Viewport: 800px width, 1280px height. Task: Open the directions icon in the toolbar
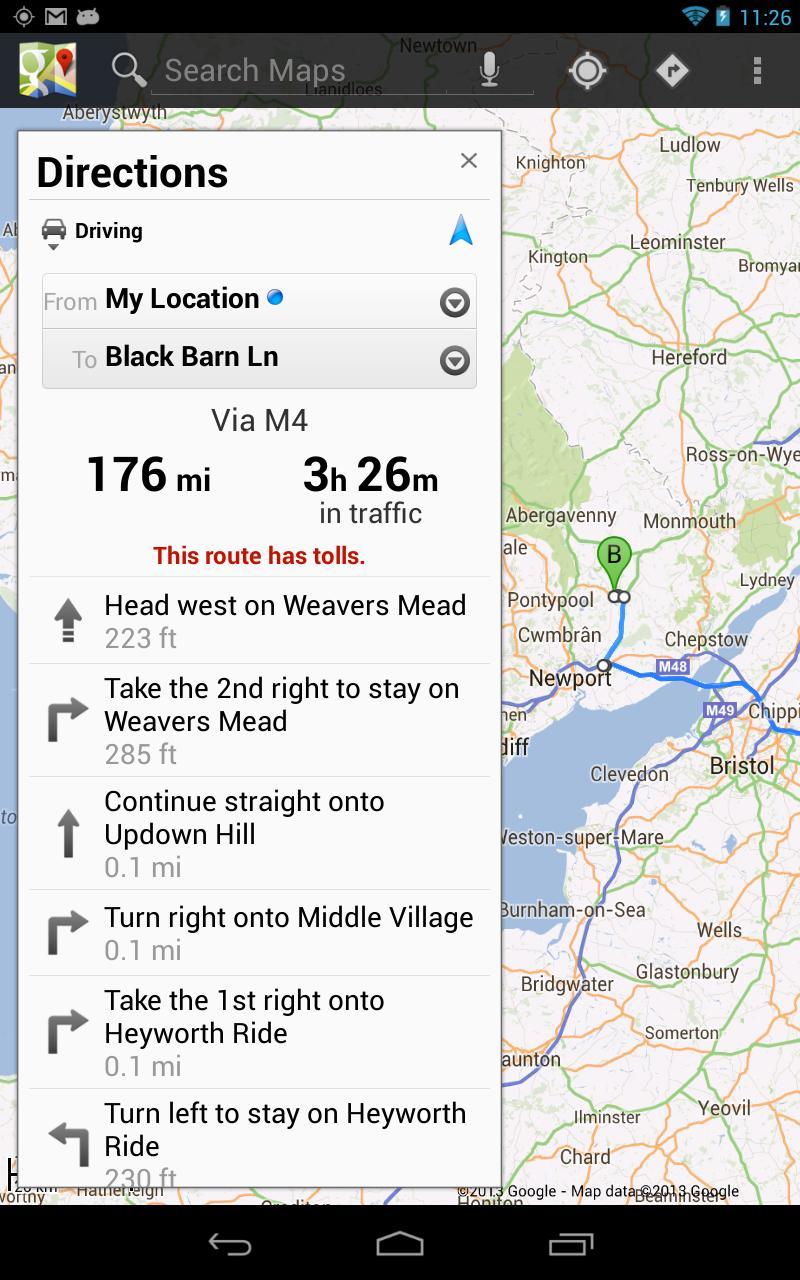pyautogui.click(x=672, y=71)
